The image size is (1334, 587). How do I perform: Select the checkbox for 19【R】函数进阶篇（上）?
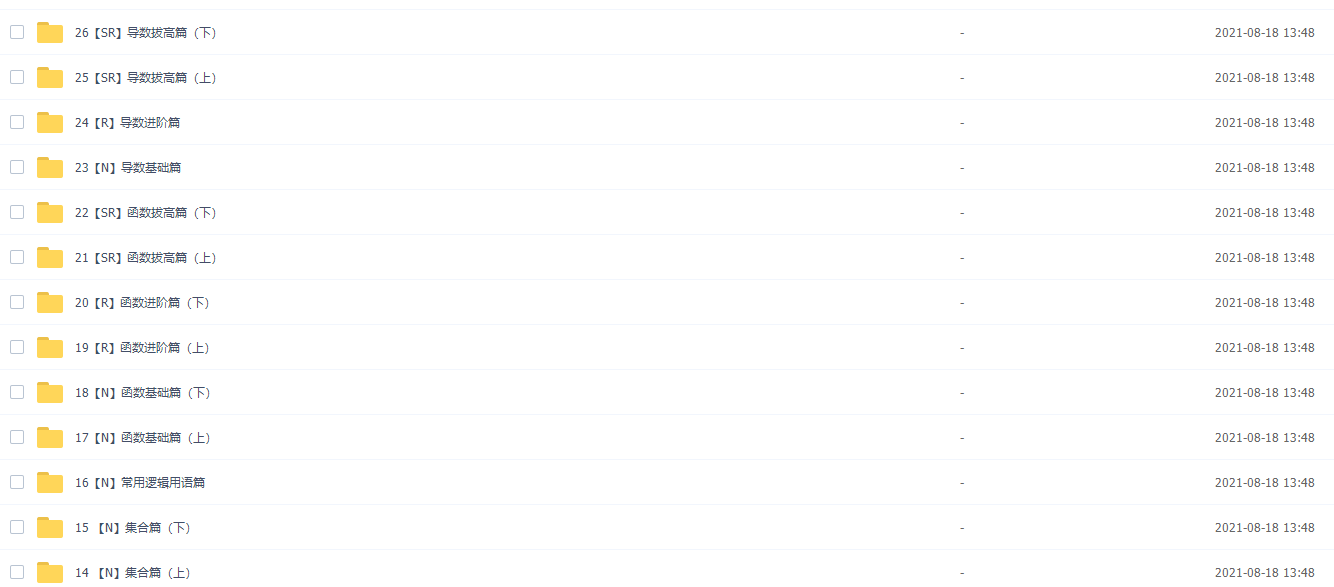pyautogui.click(x=17, y=347)
